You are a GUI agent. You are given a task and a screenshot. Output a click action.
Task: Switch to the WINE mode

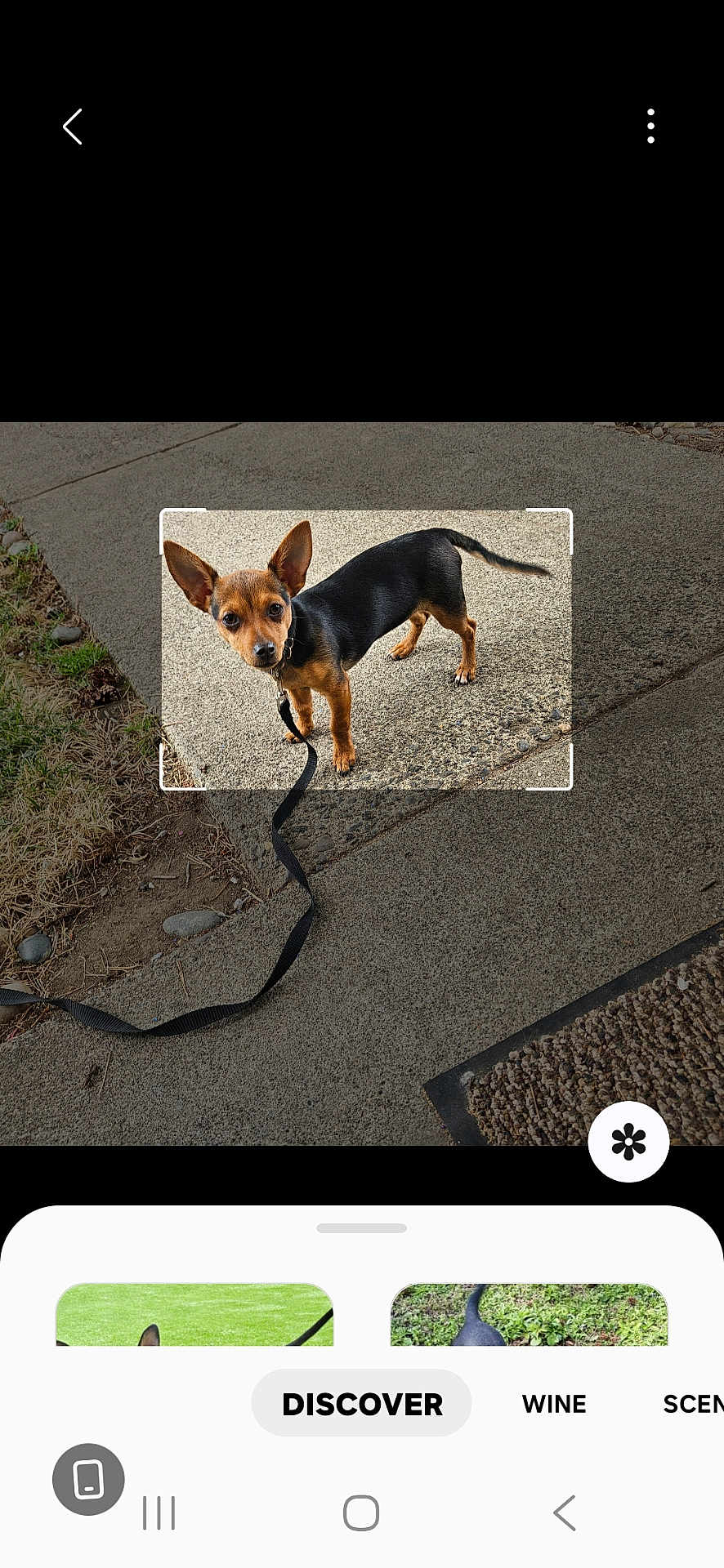coord(554,1404)
